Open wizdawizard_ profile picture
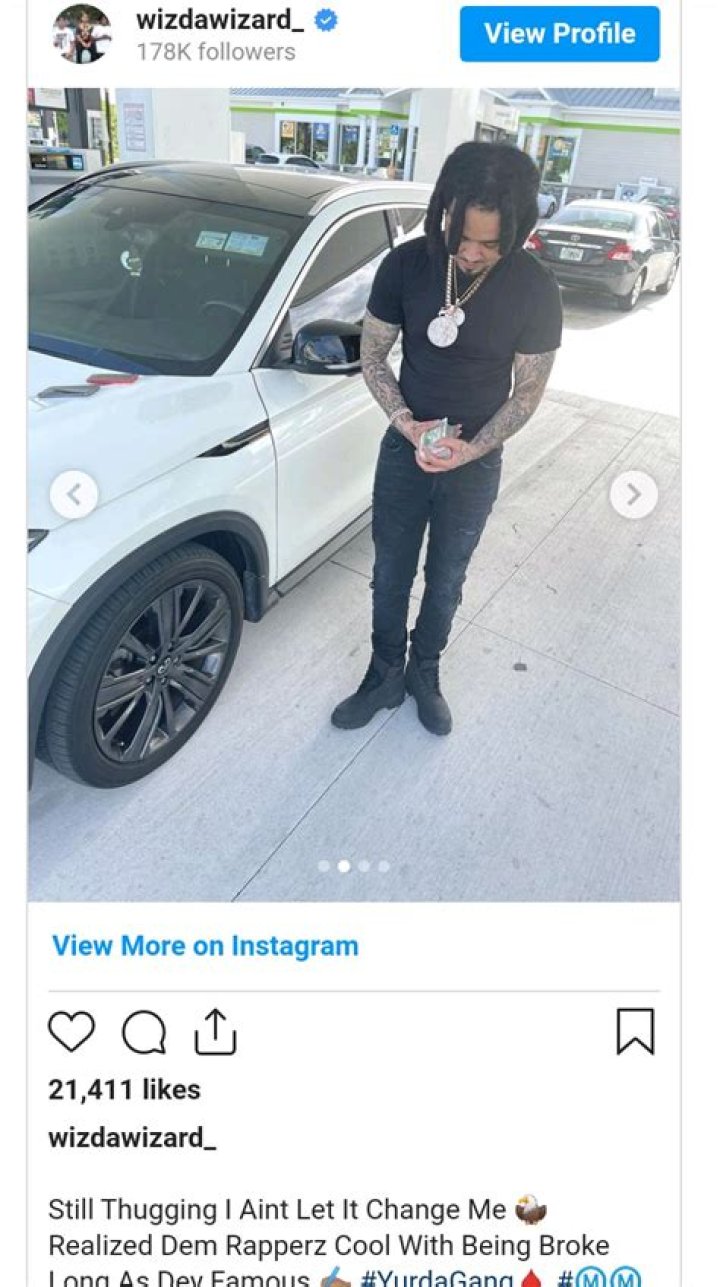 click(x=82, y=34)
